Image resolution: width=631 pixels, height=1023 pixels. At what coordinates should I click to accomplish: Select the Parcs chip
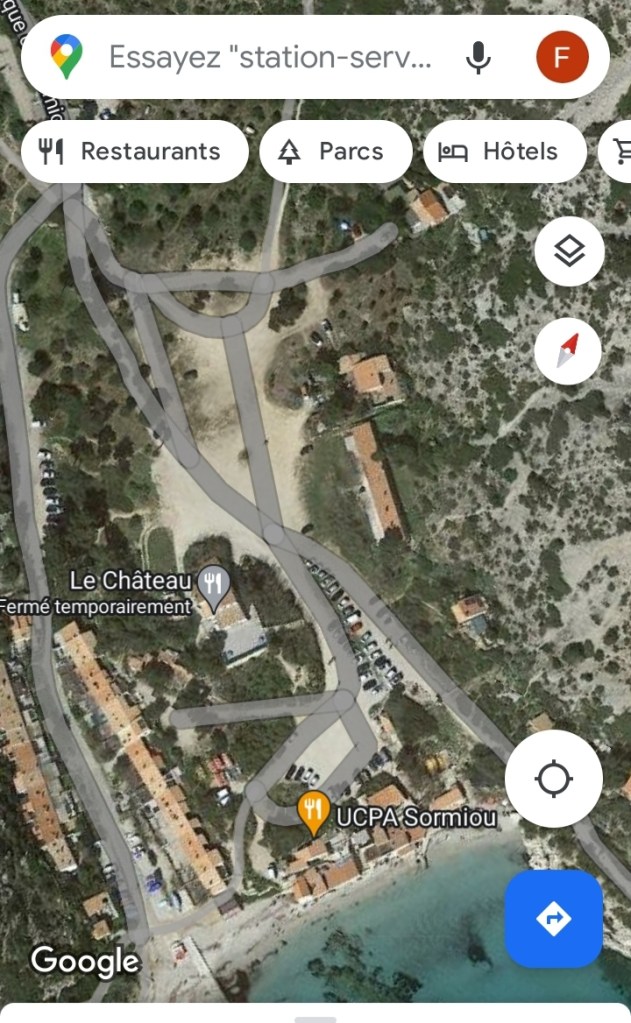335,152
